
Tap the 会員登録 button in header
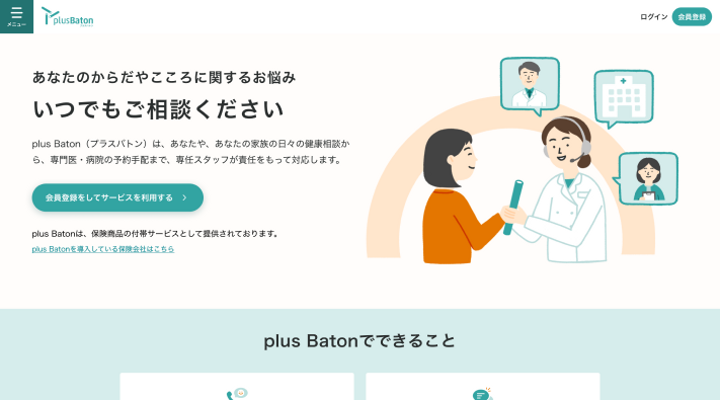tap(691, 17)
